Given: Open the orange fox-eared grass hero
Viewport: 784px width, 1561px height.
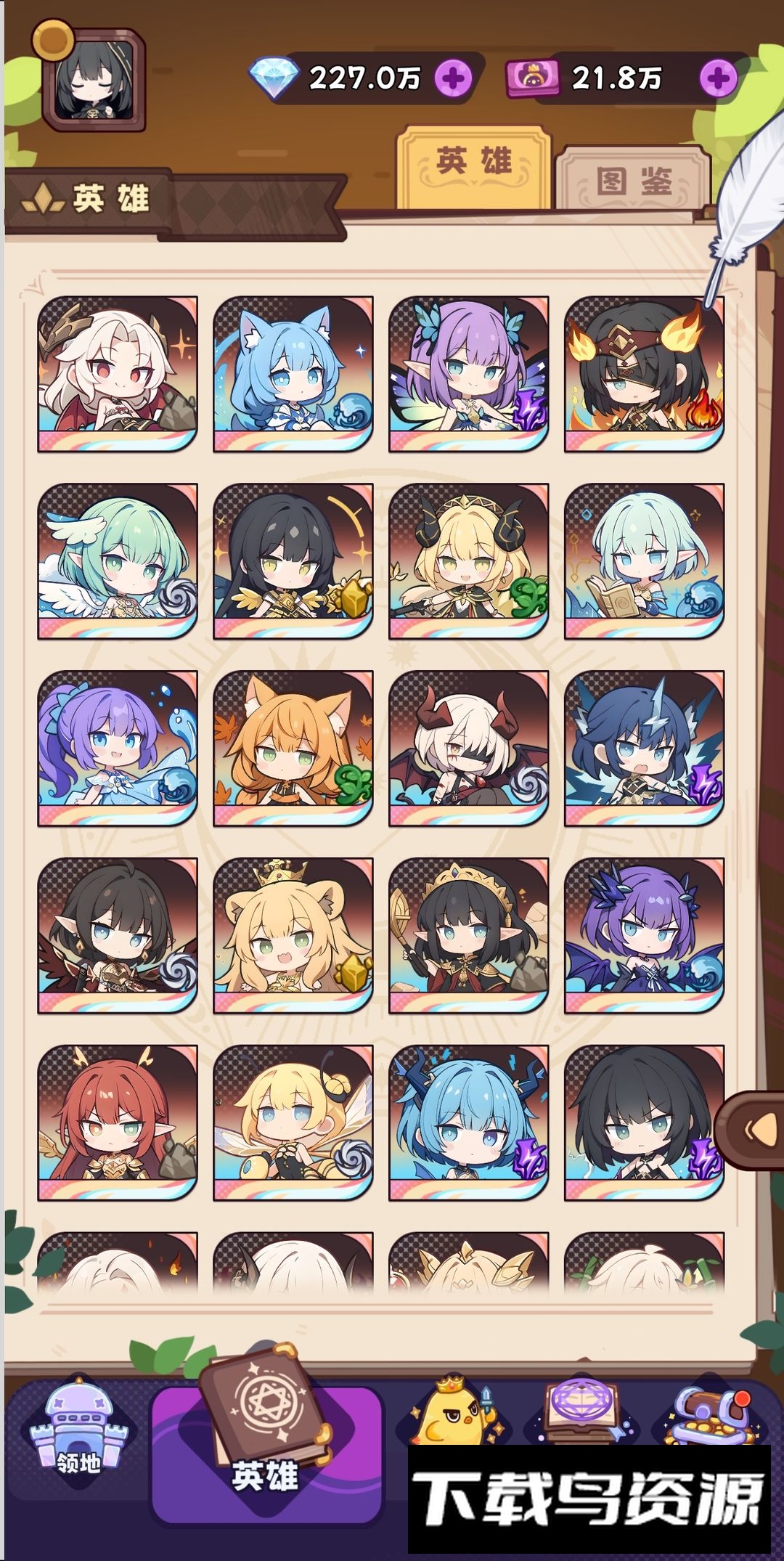Looking at the screenshot, I should coord(293,748).
